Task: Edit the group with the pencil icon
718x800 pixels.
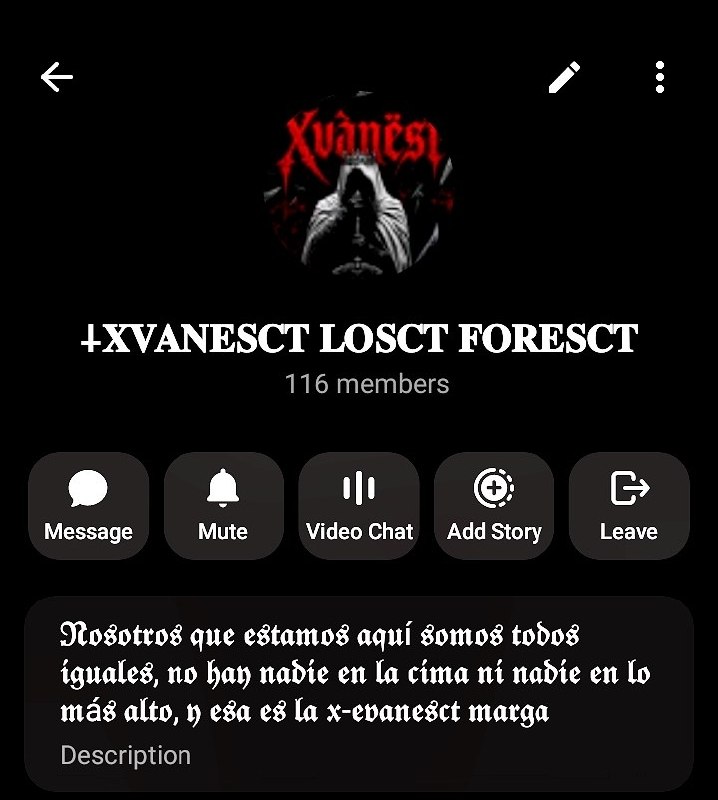Action: 564,77
